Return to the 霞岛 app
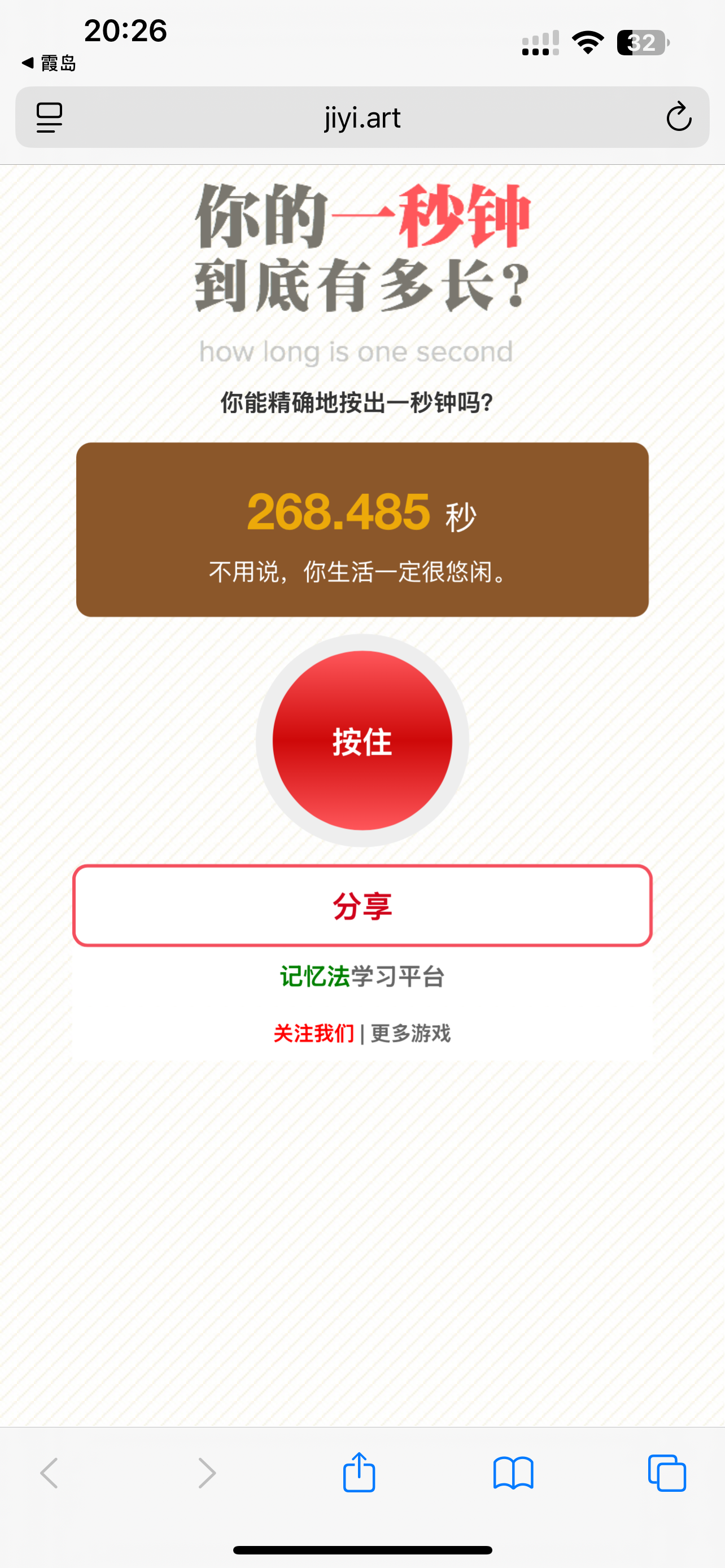The width and height of the screenshot is (725, 1568). click(49, 63)
